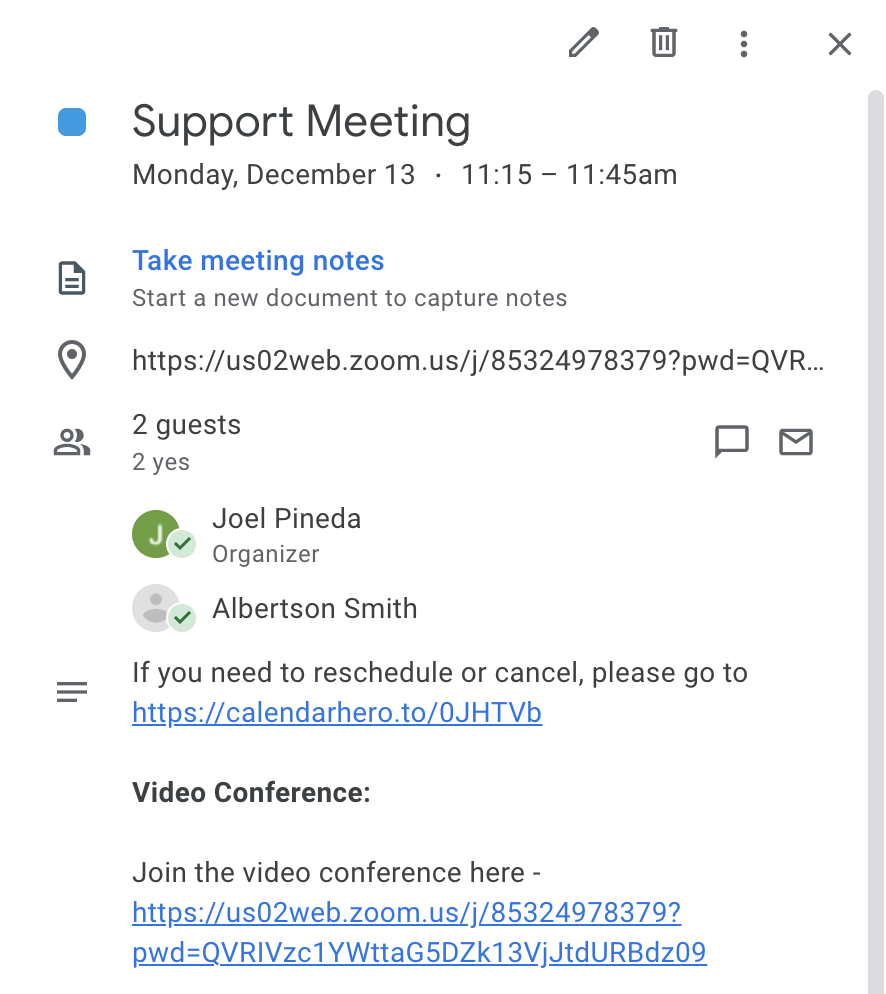This screenshot has width=886, height=994.
Task: Close the event details panel
Action: coord(839,43)
